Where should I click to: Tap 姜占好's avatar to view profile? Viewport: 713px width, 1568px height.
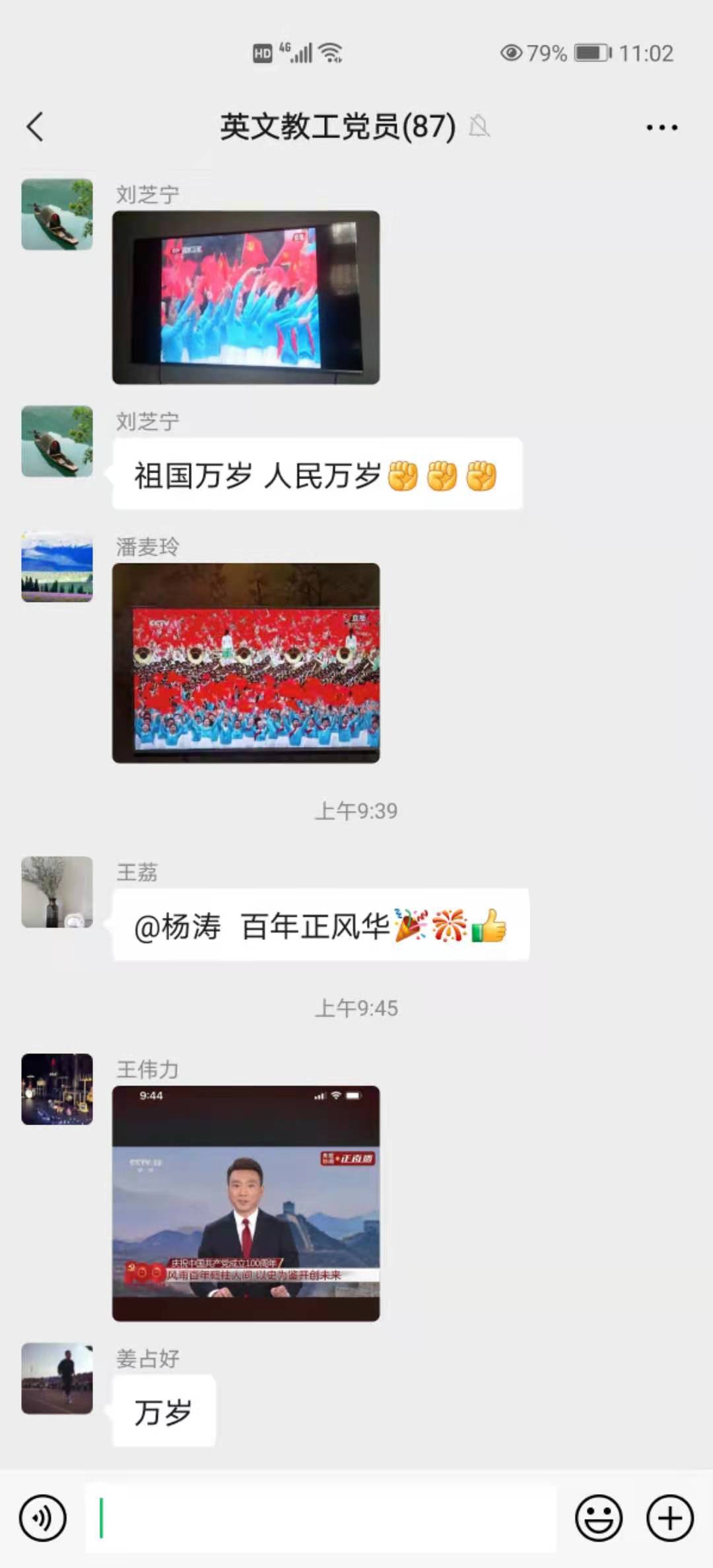click(57, 1378)
